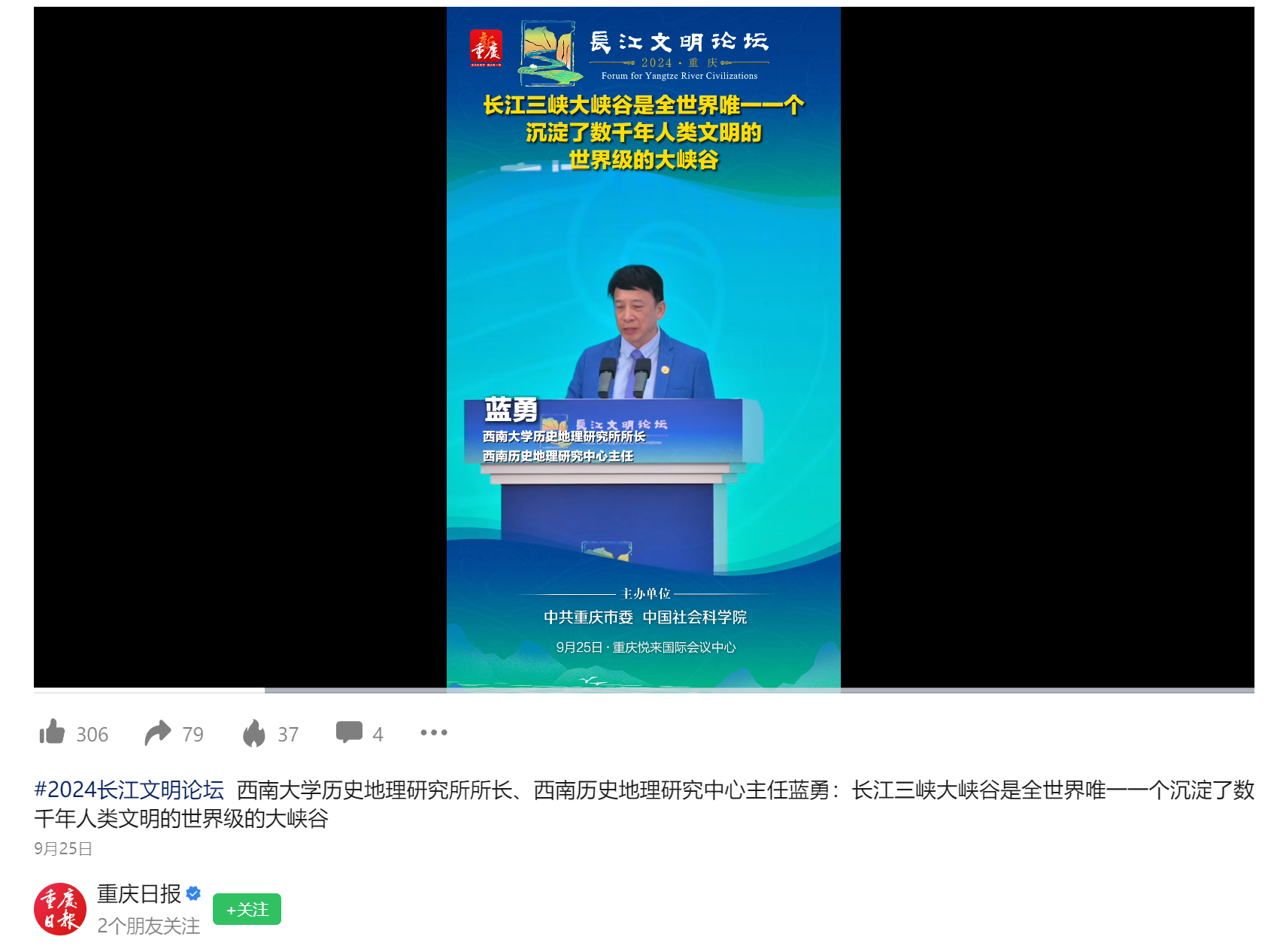Open the comments bubble showing 4
The image size is (1268, 952).
349,732
